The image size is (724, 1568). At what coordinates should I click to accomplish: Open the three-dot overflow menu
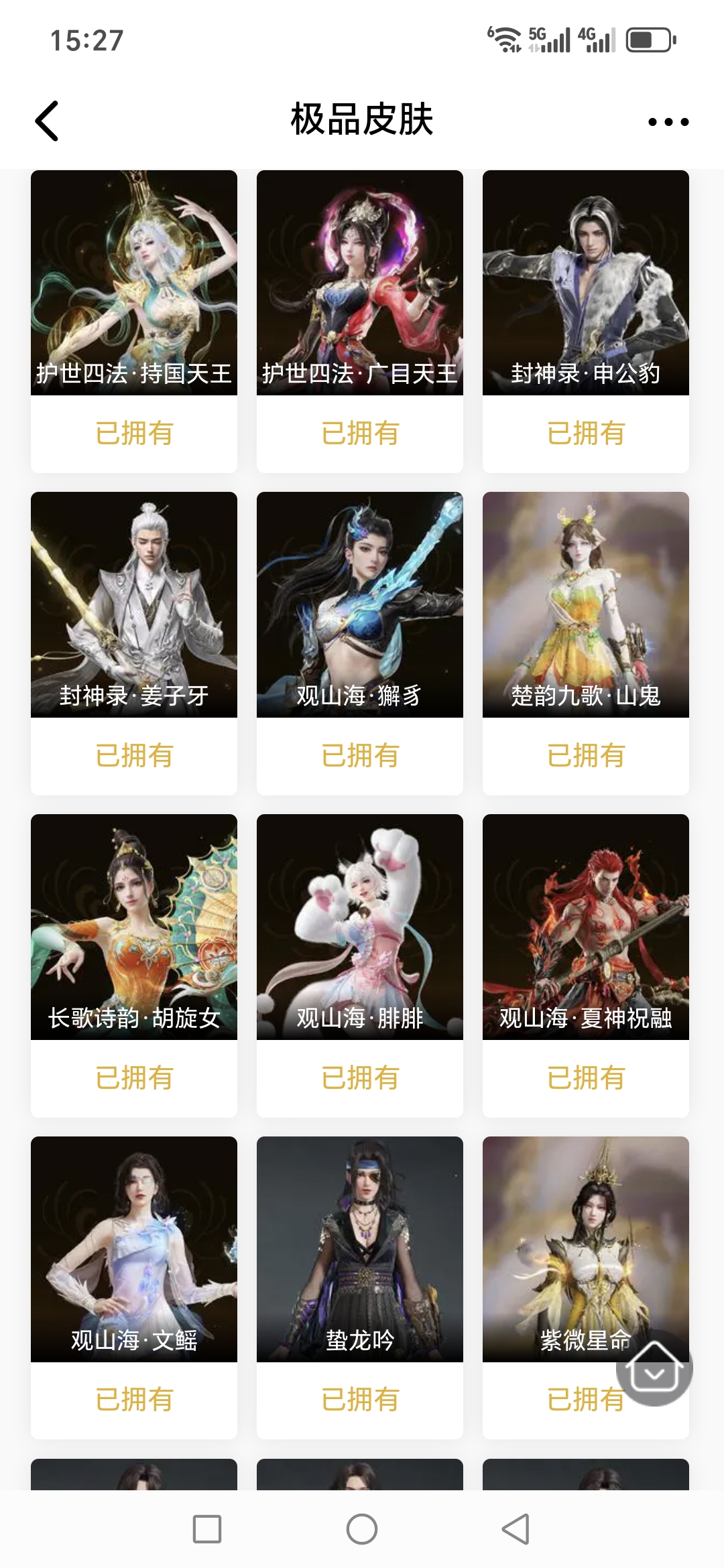(x=668, y=122)
